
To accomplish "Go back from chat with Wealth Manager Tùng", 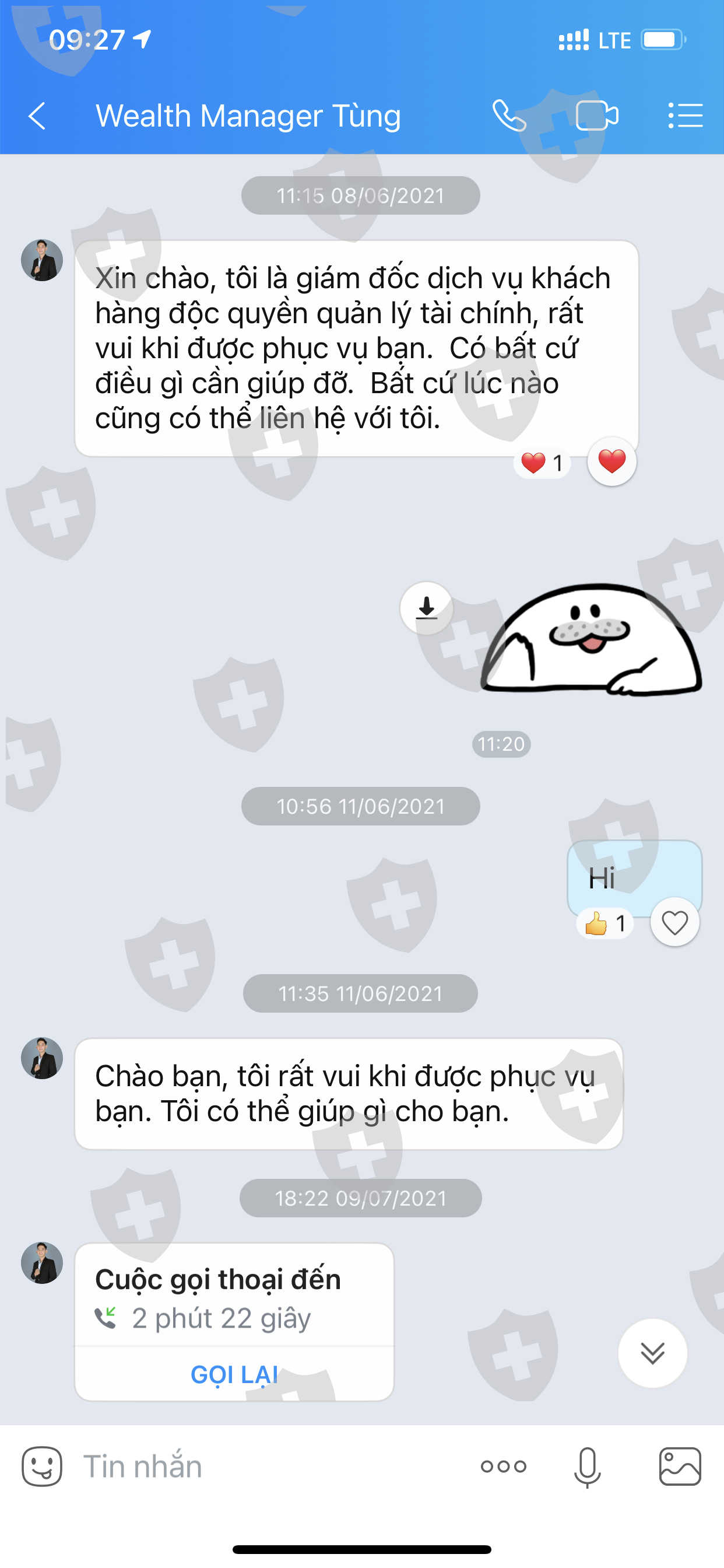I will click(37, 116).
